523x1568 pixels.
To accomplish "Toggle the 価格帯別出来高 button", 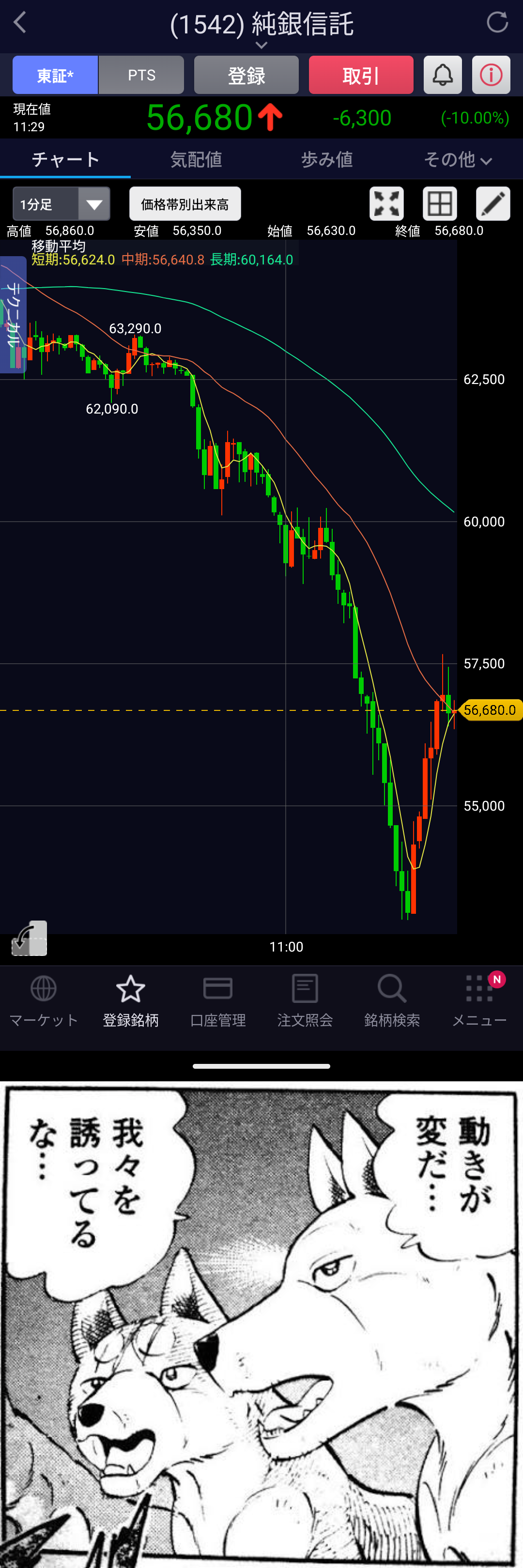I will (185, 204).
